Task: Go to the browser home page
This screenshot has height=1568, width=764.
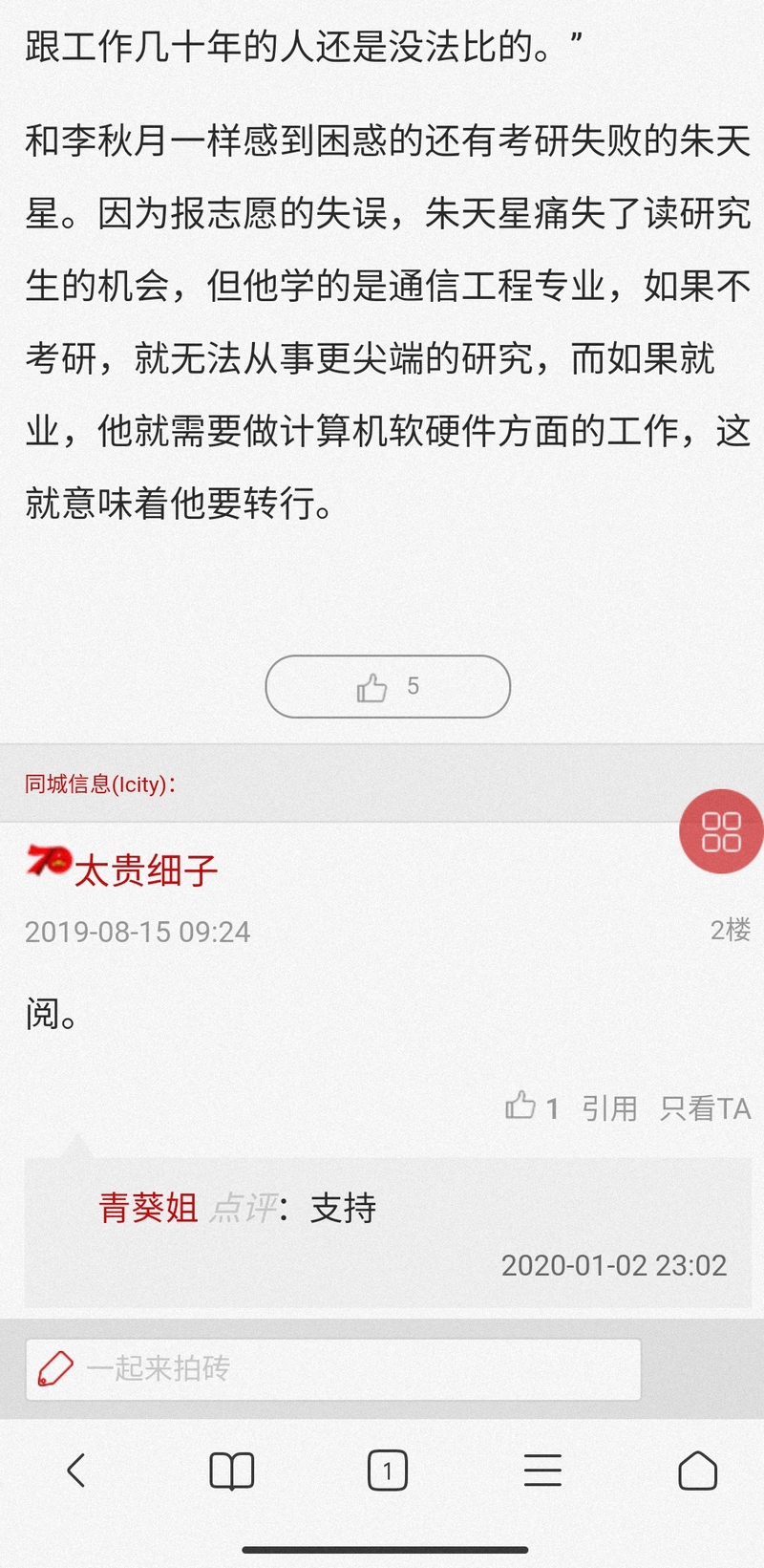Action: pyautogui.click(x=697, y=1471)
